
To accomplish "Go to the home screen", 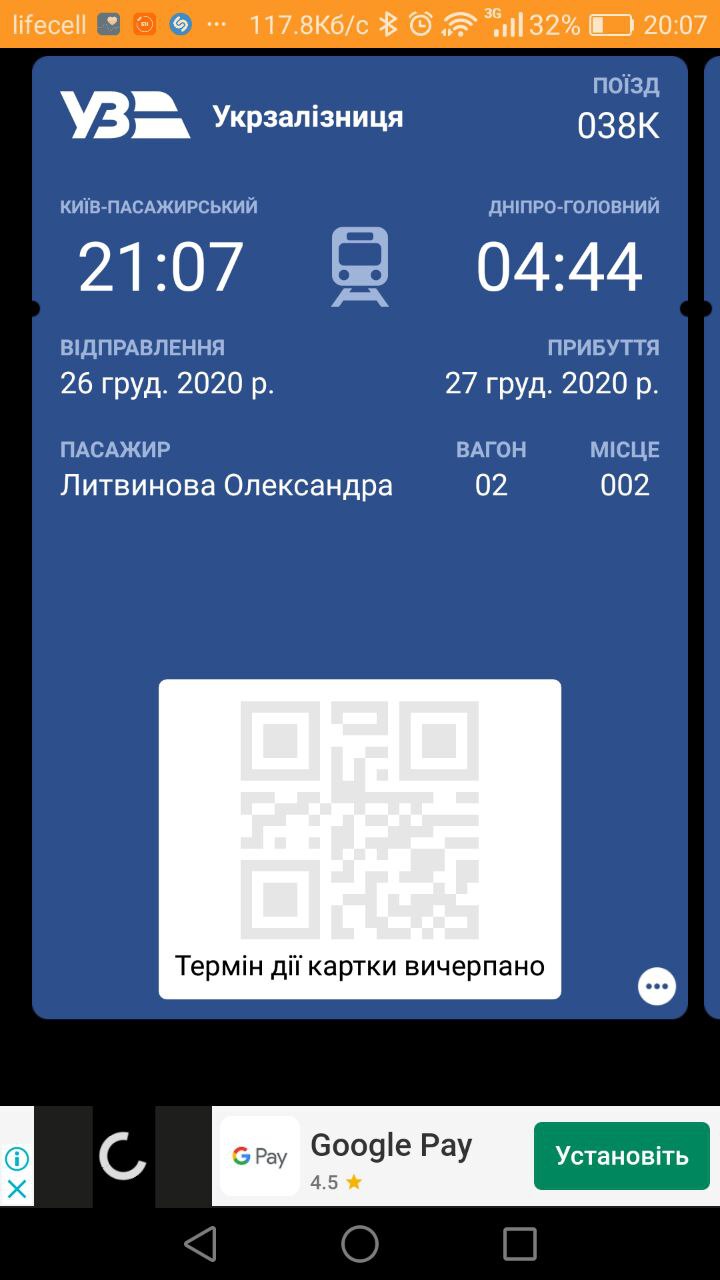I will pyautogui.click(x=360, y=1244).
